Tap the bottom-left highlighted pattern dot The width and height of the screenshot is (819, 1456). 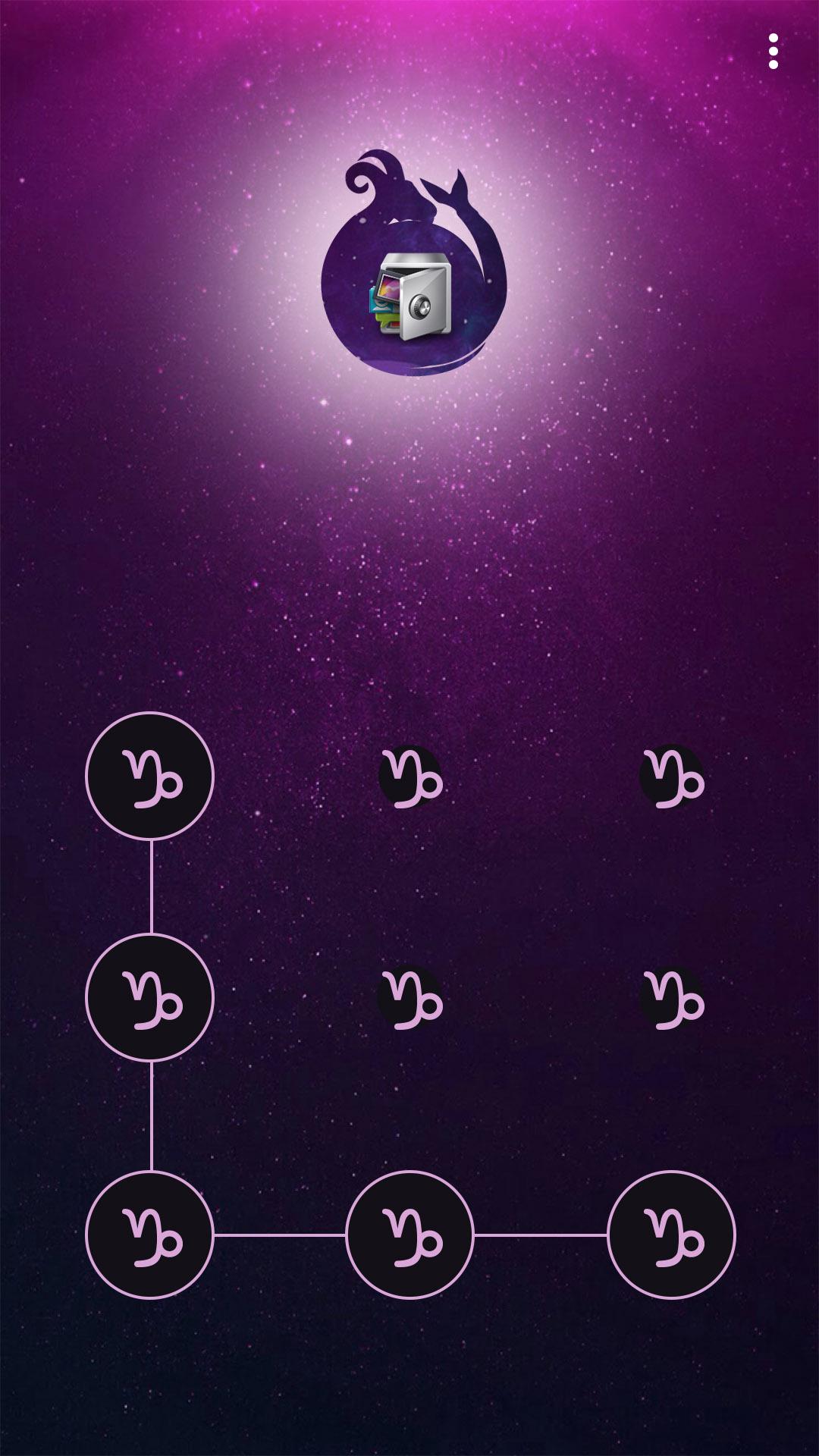pos(150,1235)
